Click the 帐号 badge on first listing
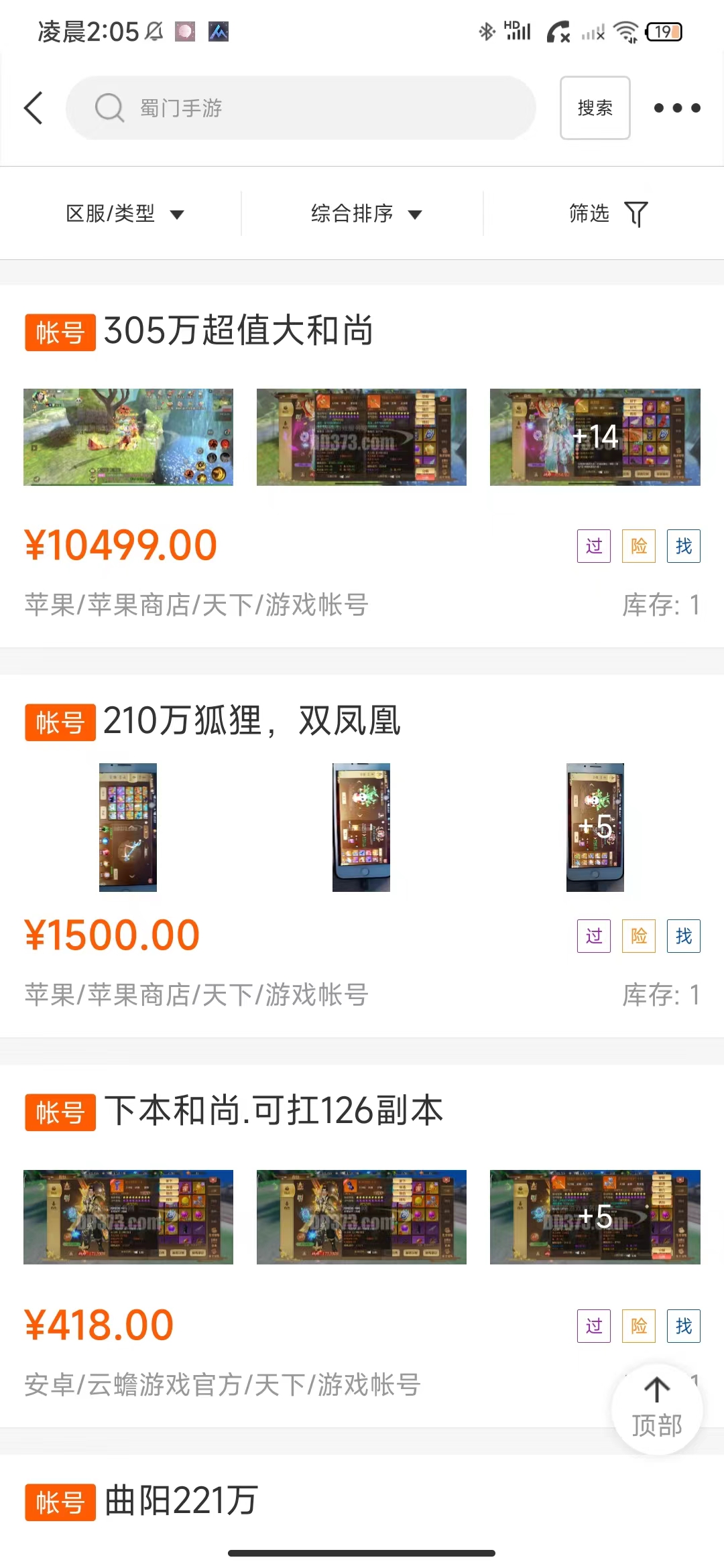The height and width of the screenshot is (1568, 724). click(60, 331)
